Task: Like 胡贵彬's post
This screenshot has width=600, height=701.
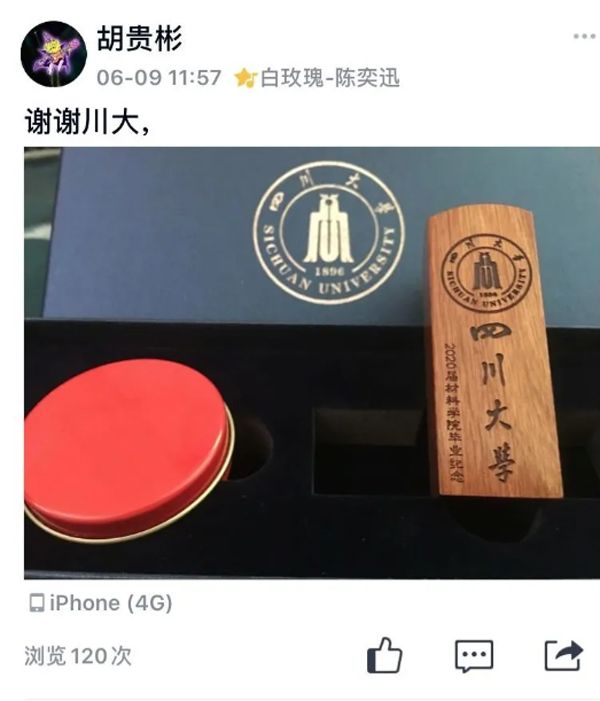Action: coord(385,655)
